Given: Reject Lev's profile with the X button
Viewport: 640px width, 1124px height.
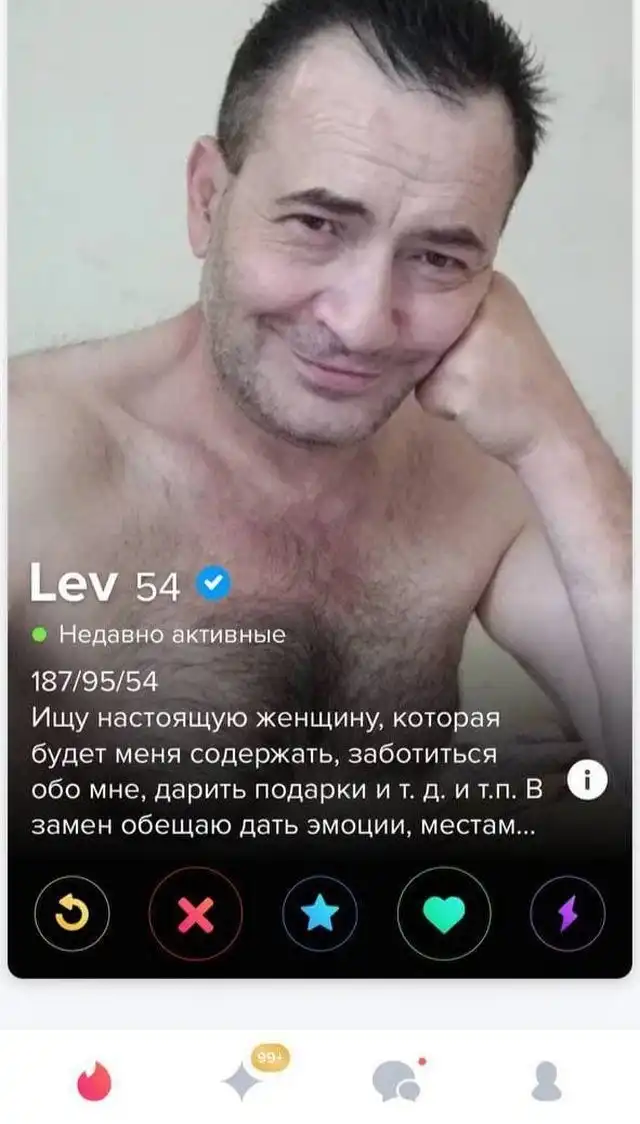Looking at the screenshot, I should pyautogui.click(x=196, y=913).
